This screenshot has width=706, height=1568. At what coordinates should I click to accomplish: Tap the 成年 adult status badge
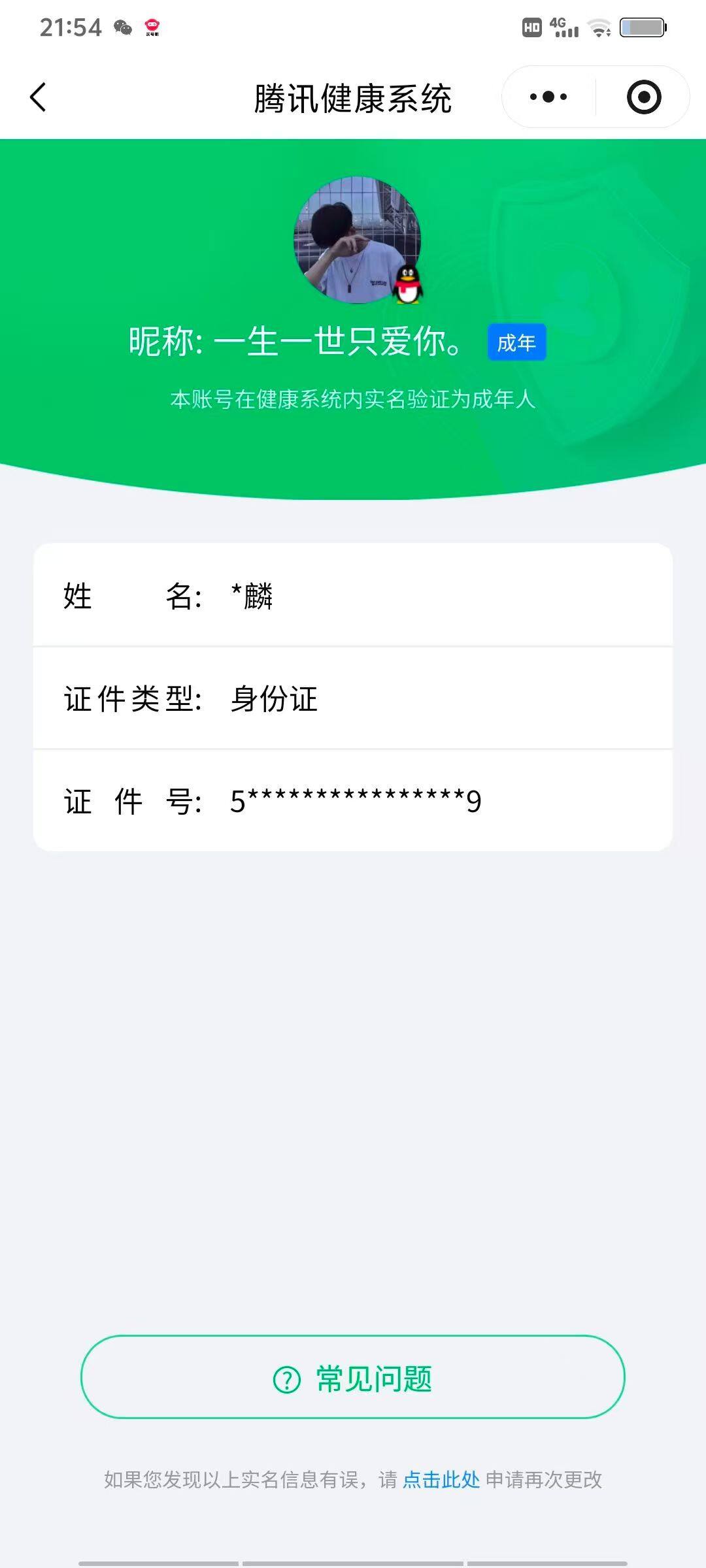coord(516,342)
